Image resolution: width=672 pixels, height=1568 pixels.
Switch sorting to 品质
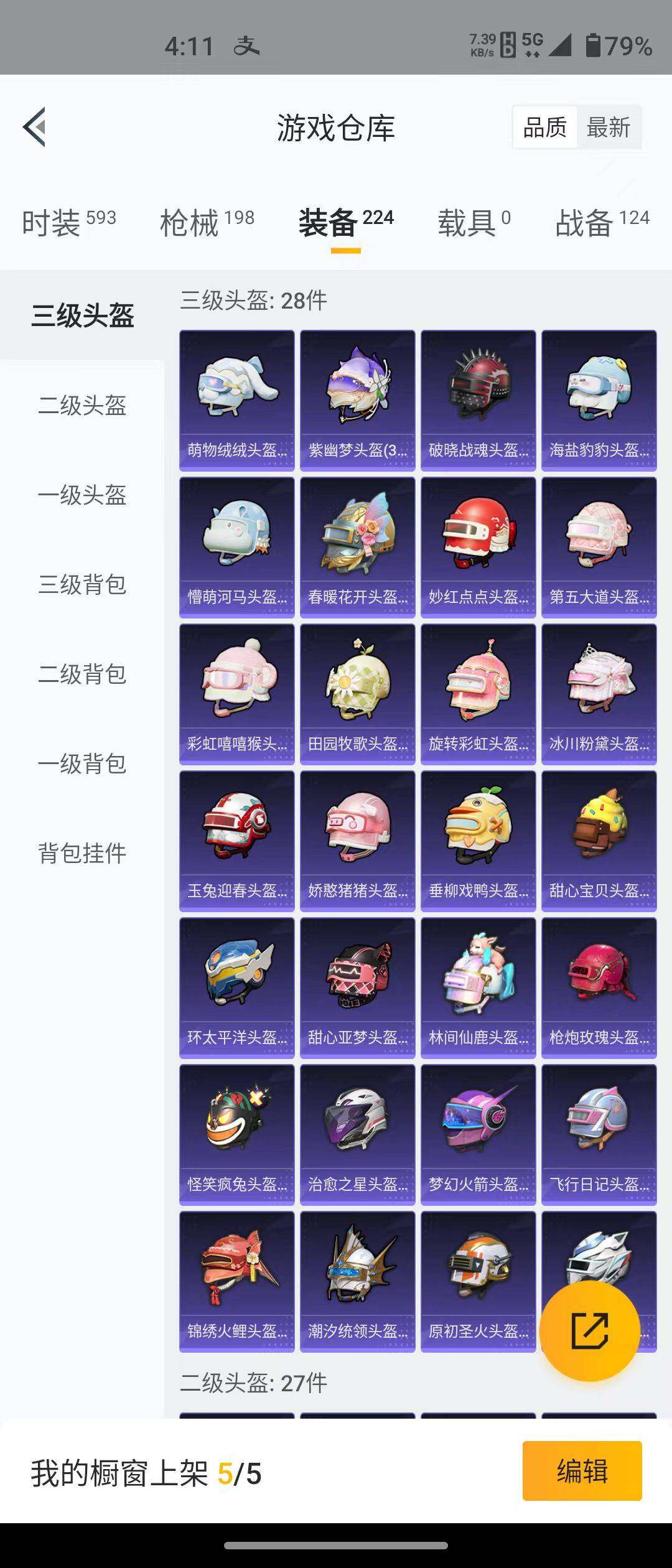[544, 128]
